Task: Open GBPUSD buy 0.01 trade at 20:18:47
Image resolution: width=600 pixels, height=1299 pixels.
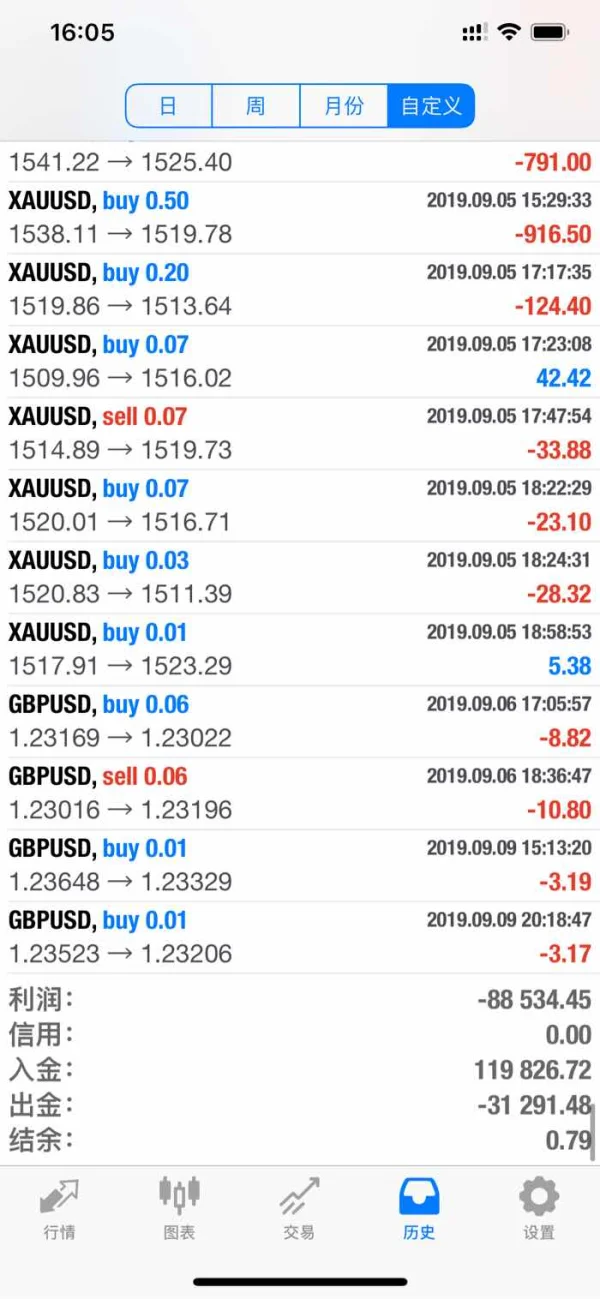Action: (x=300, y=937)
